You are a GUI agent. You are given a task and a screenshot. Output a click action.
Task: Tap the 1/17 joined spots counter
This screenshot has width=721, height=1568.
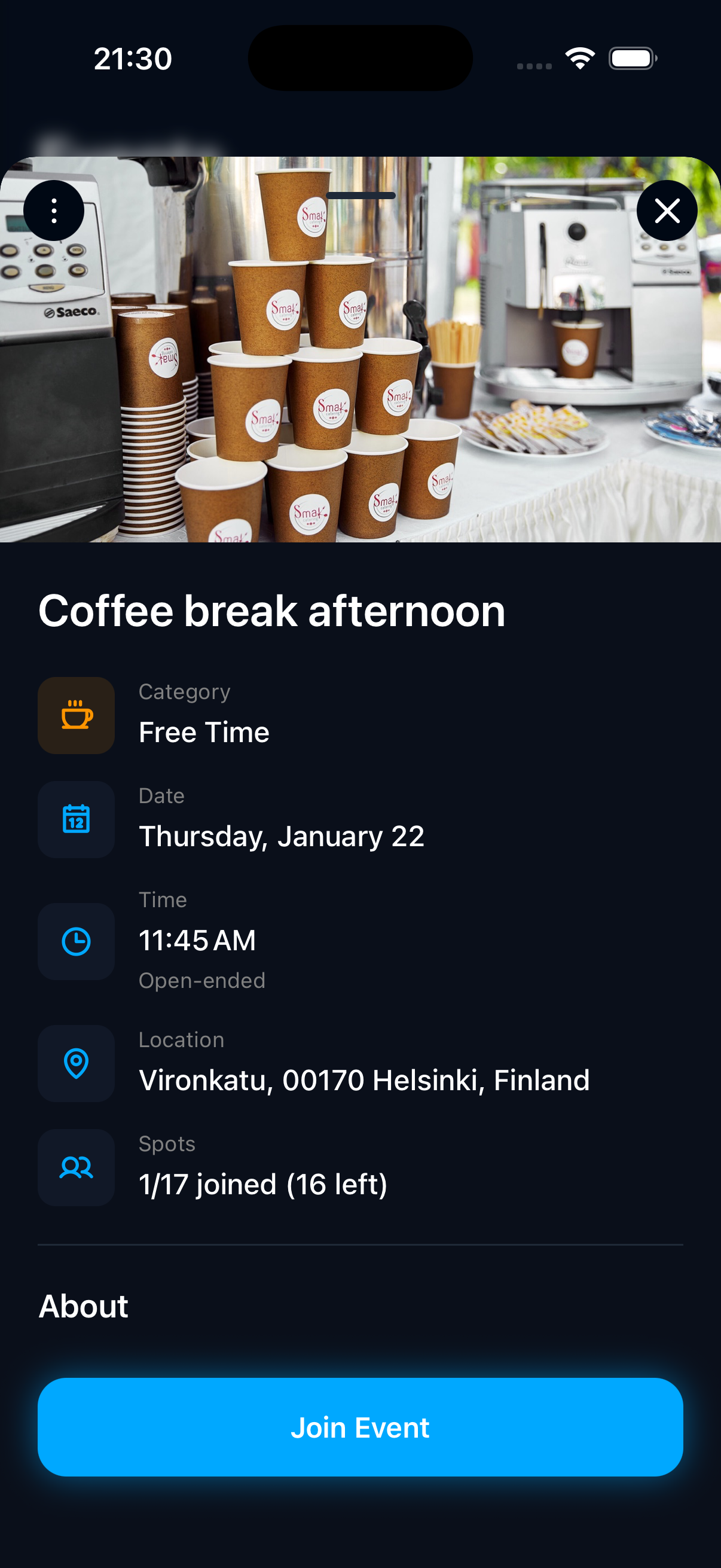pyautogui.click(x=263, y=1183)
